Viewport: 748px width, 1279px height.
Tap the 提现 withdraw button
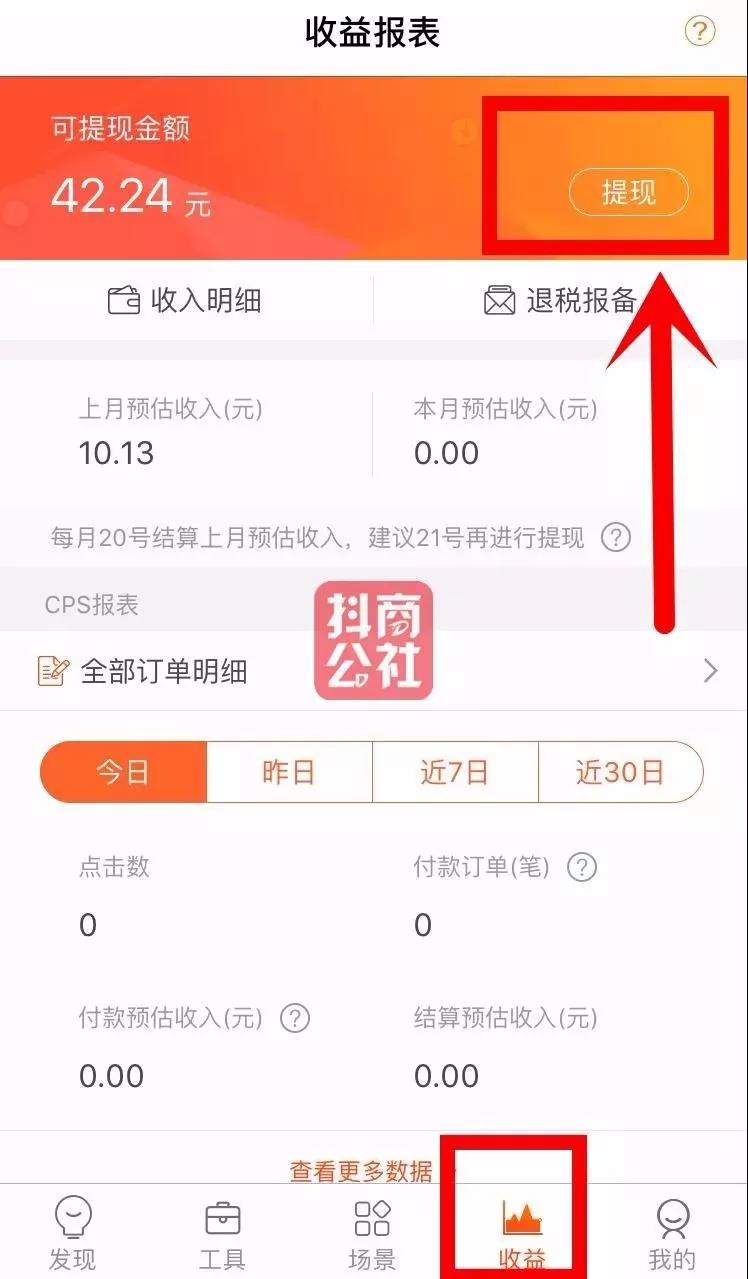(x=629, y=192)
